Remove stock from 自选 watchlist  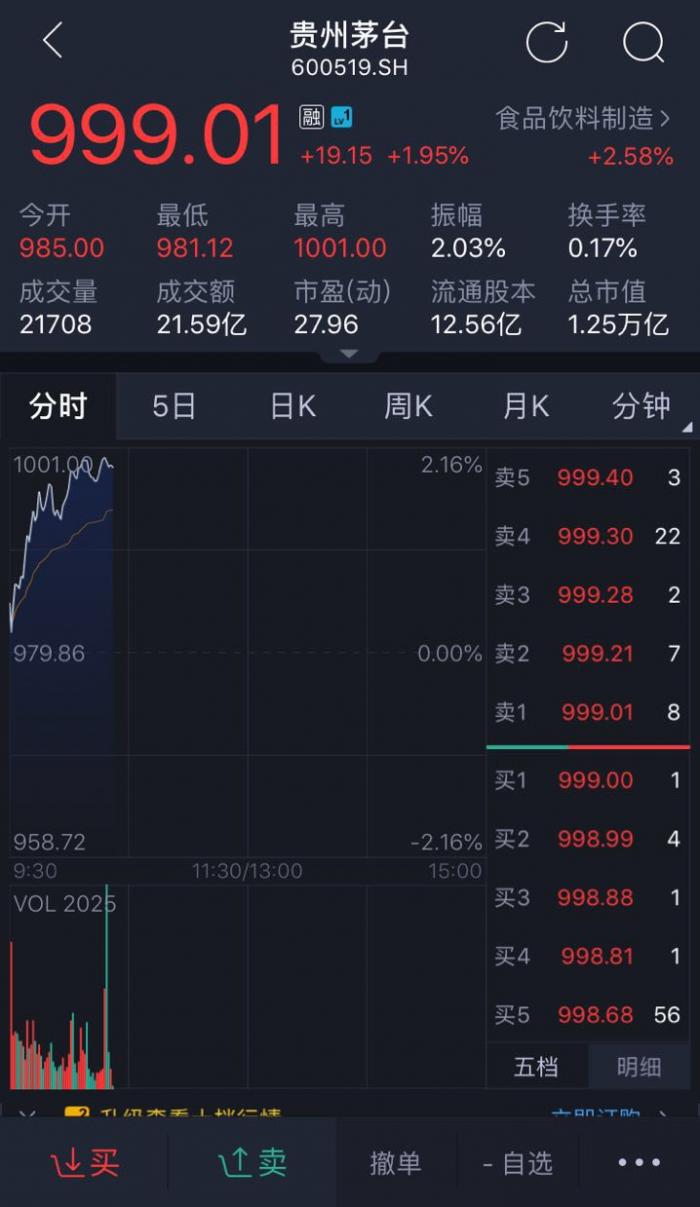coord(517,1163)
